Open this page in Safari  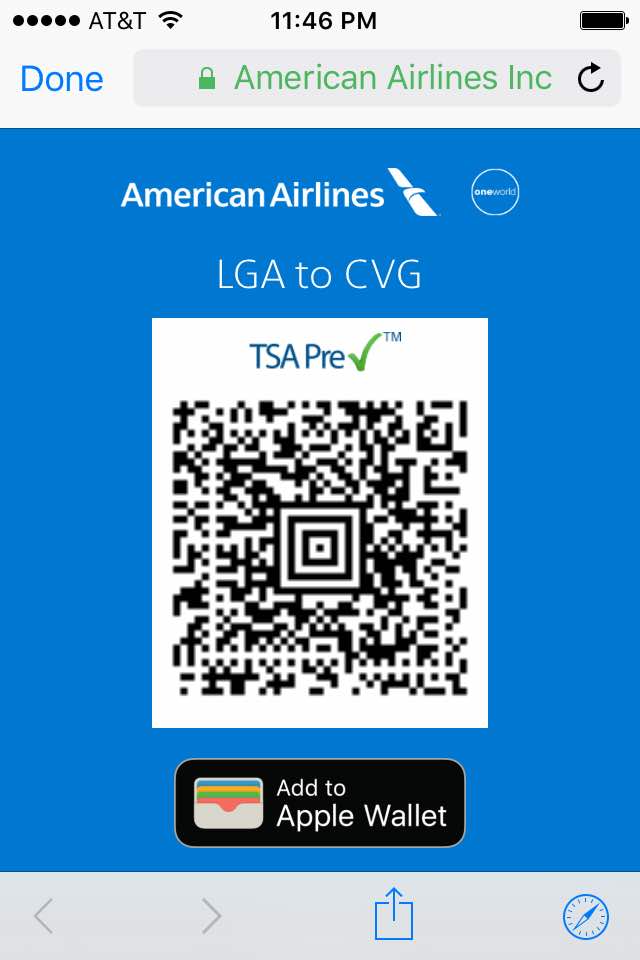(x=585, y=915)
